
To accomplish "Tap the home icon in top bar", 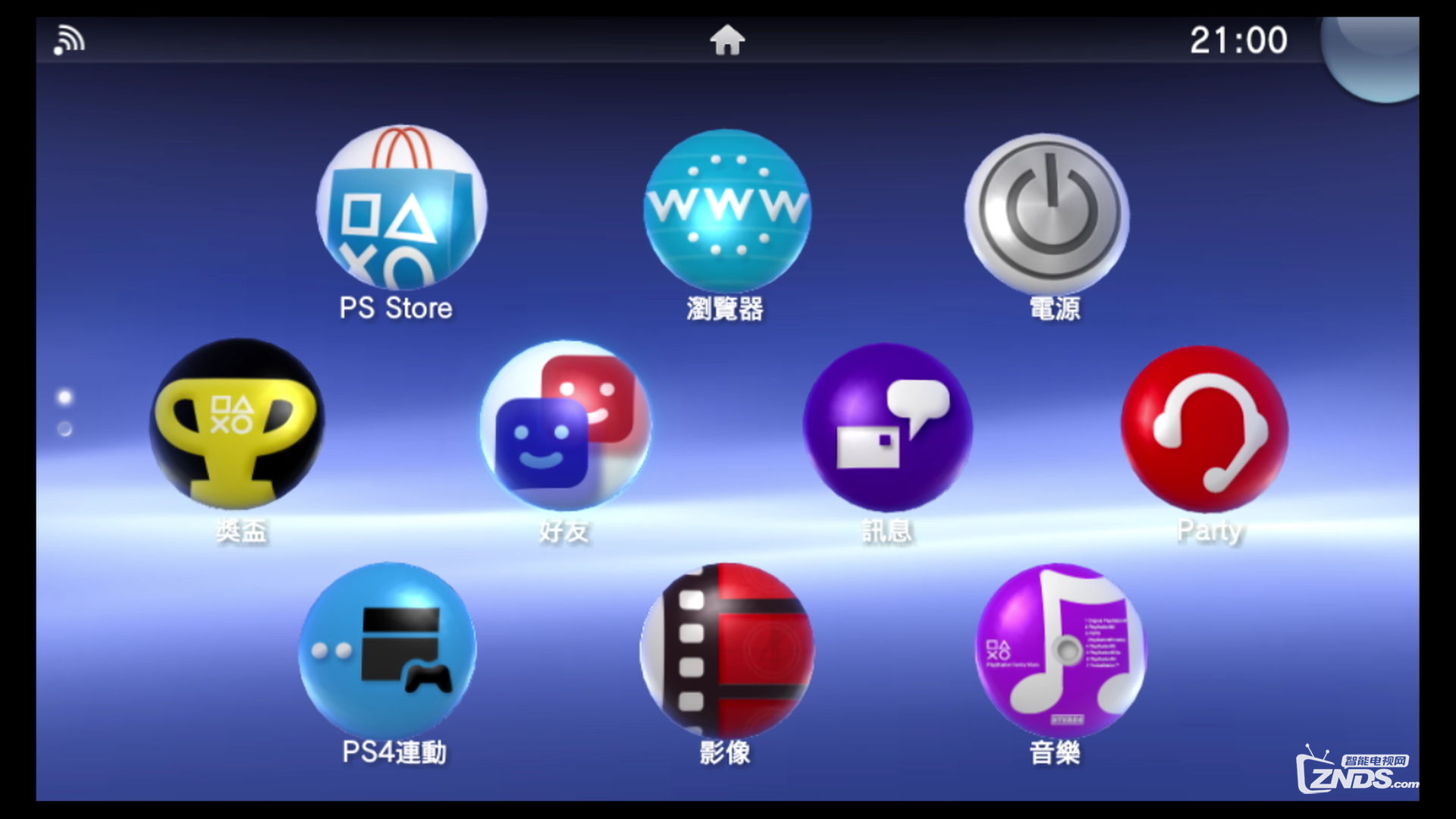I will 727,40.
